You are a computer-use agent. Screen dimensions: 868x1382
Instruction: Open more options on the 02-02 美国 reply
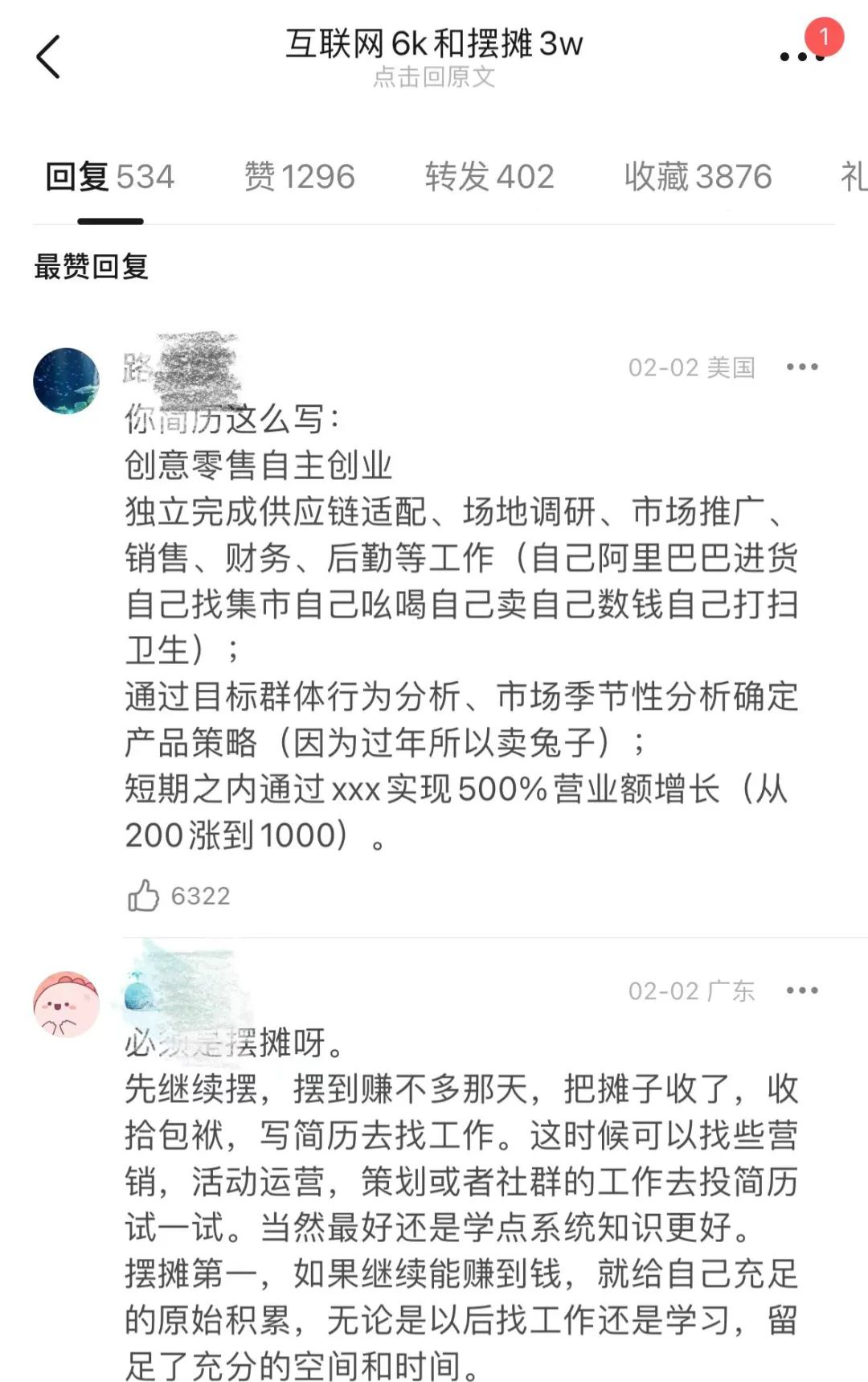point(801,367)
